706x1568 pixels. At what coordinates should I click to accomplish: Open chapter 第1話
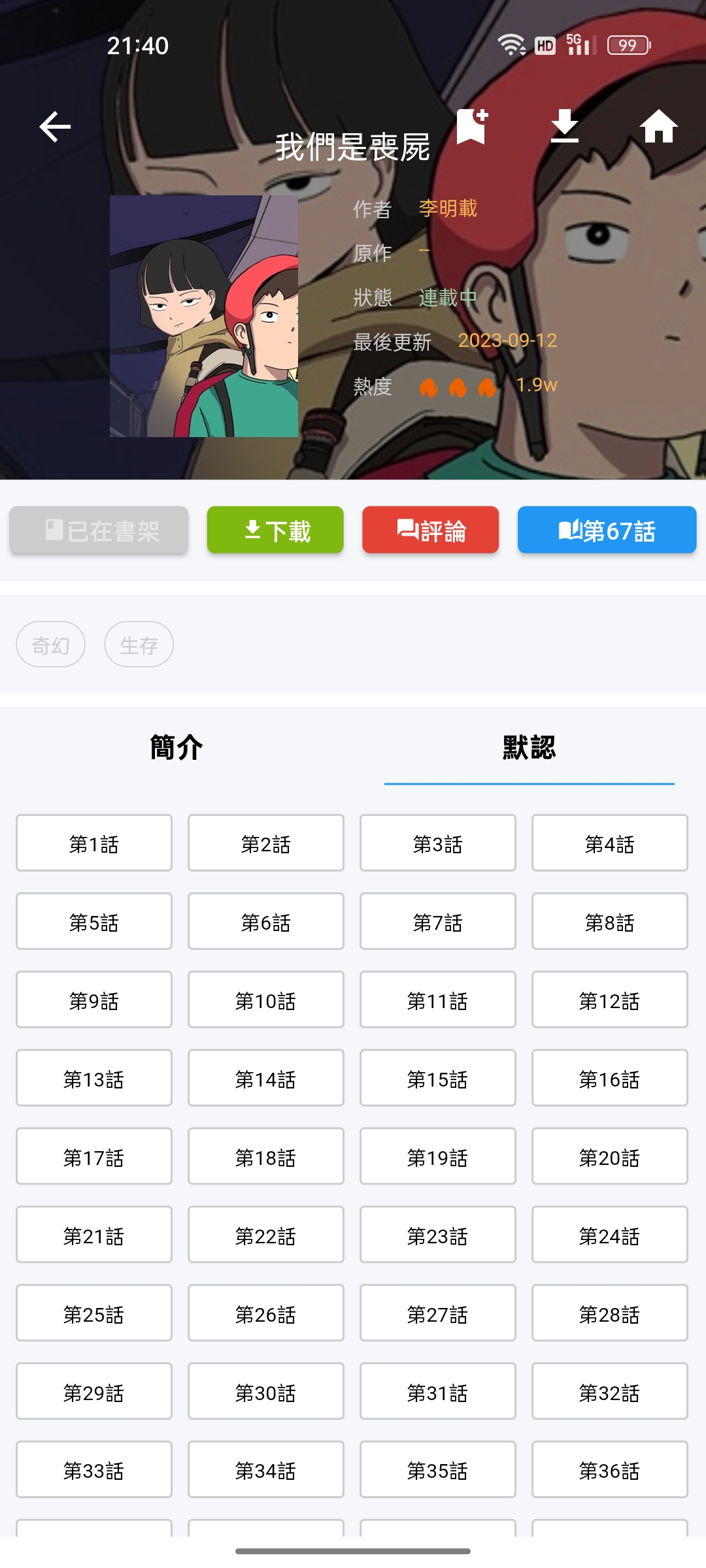[x=94, y=843]
